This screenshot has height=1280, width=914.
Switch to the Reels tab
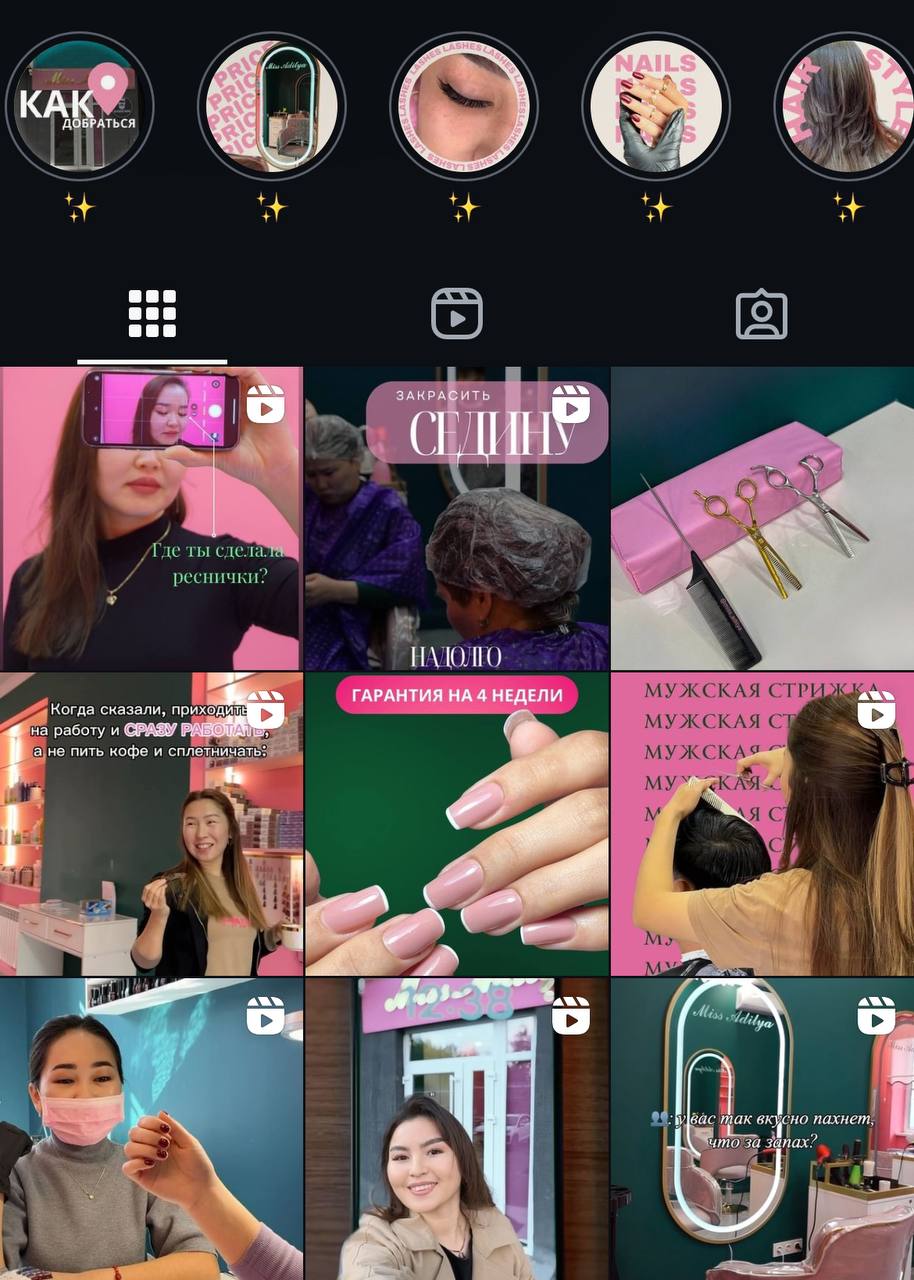click(x=457, y=314)
